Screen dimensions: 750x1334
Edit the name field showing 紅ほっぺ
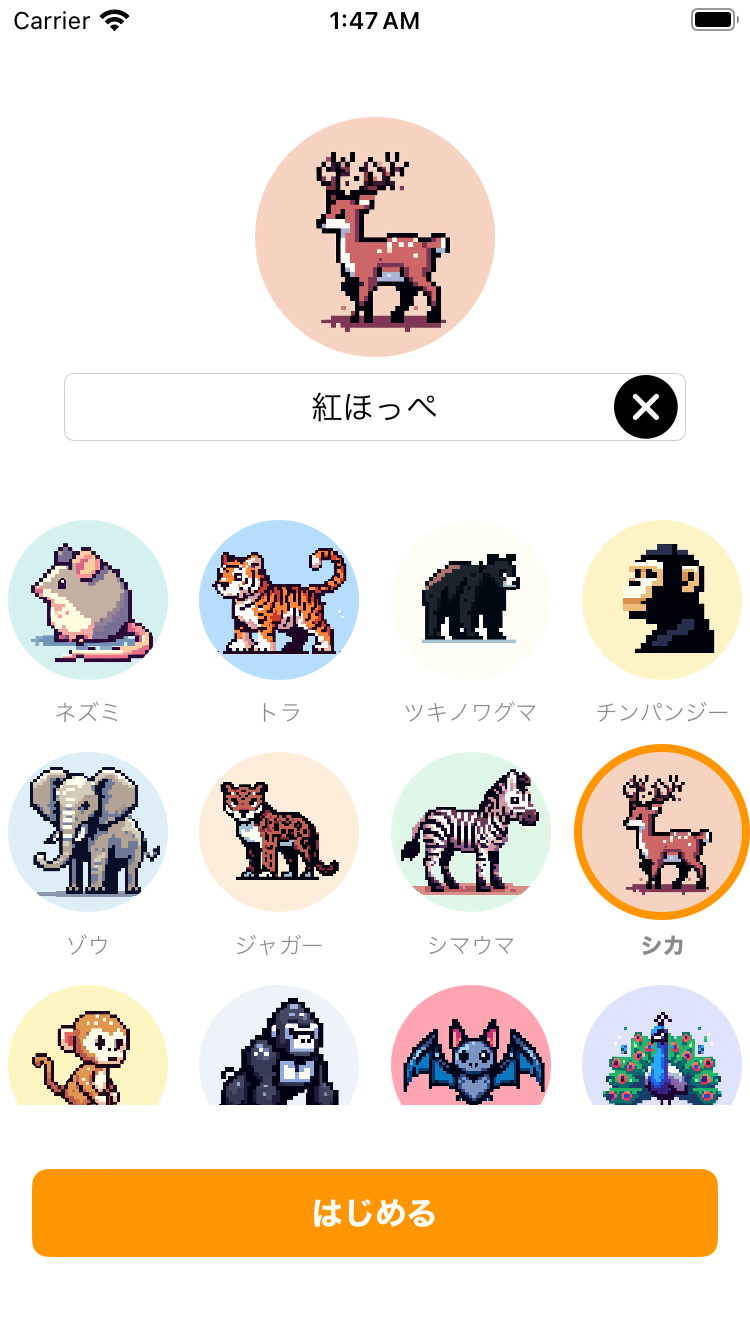[340, 407]
